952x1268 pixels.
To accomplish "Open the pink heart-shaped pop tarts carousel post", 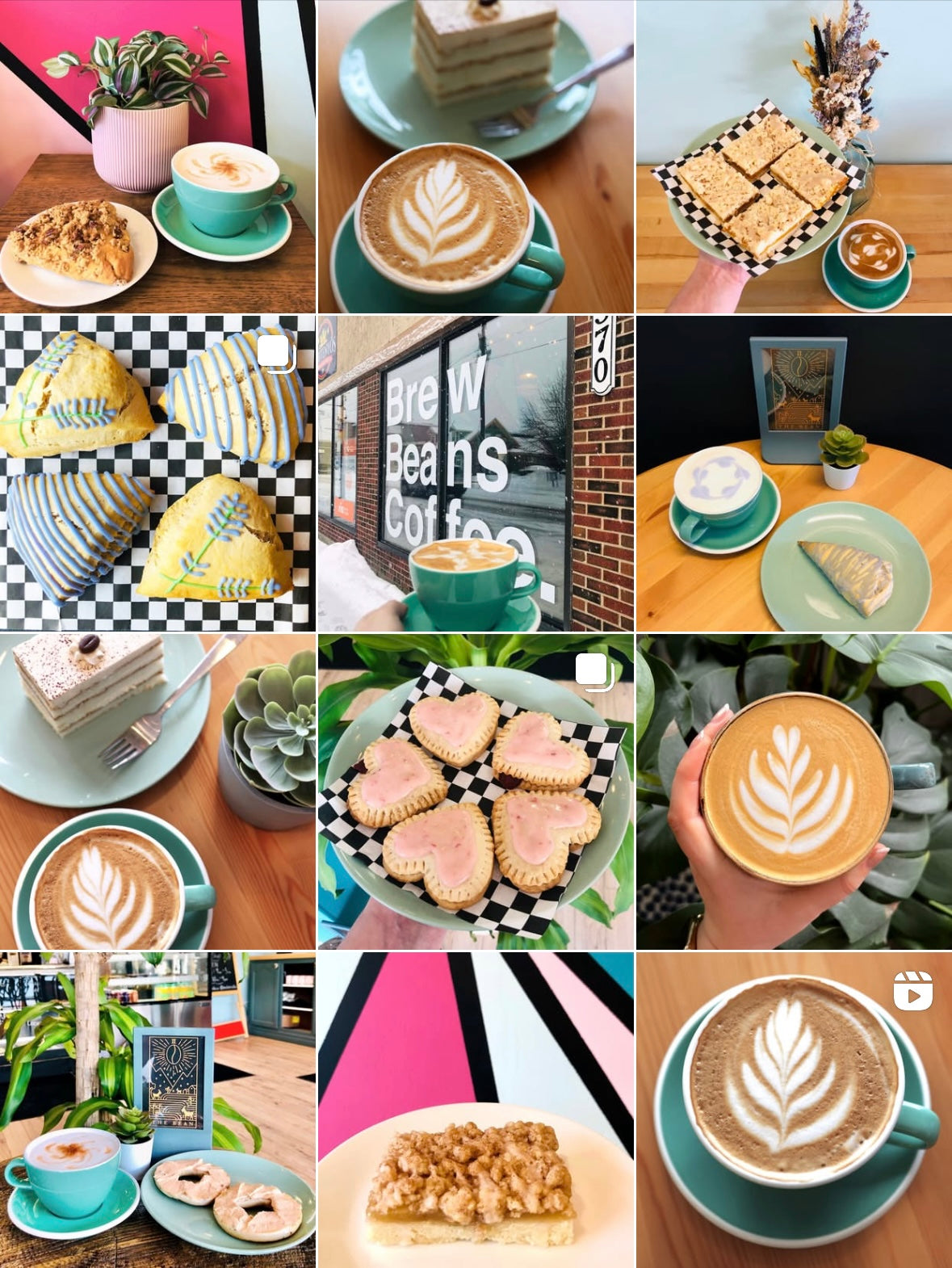I will pyautogui.click(x=476, y=791).
